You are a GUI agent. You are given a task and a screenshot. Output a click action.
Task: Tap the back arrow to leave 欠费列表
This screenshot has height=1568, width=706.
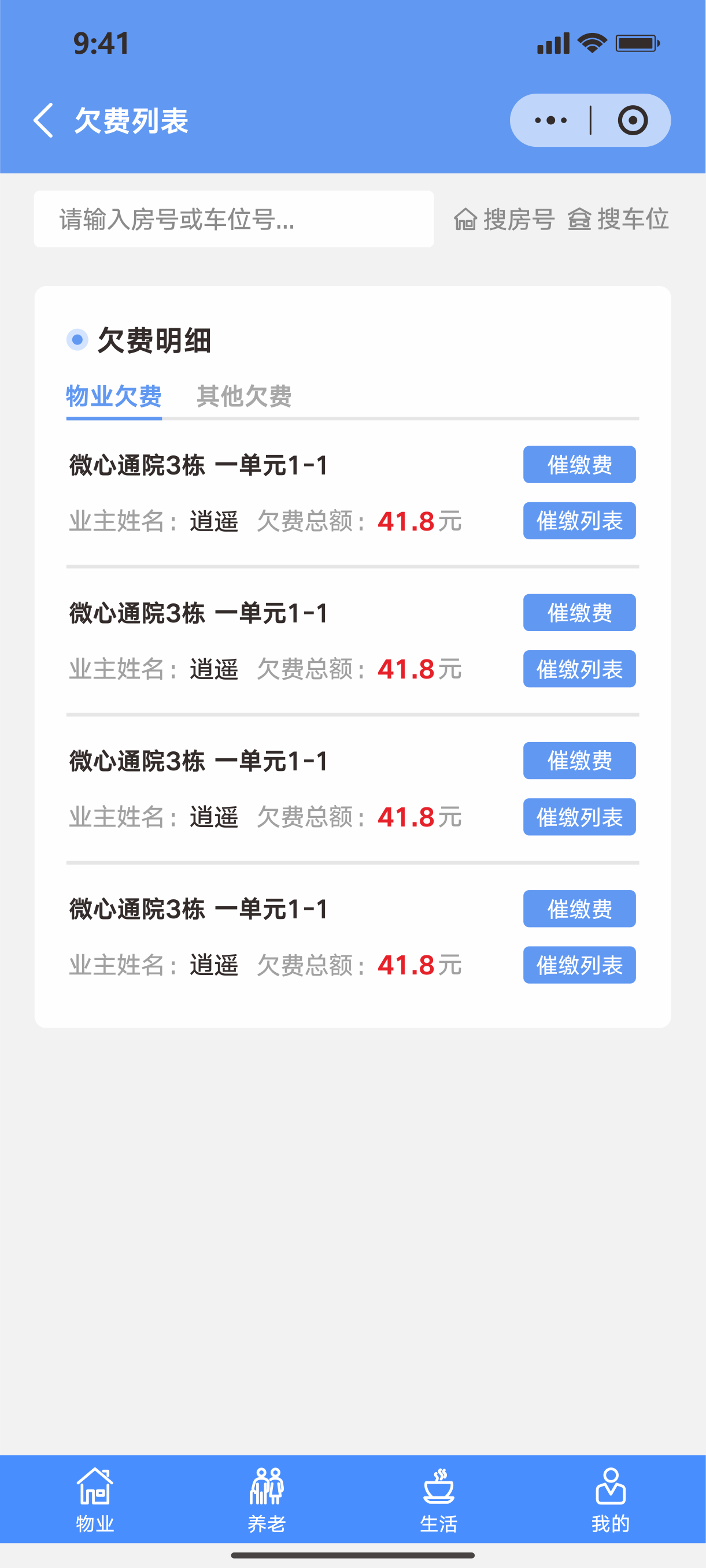tap(43, 120)
